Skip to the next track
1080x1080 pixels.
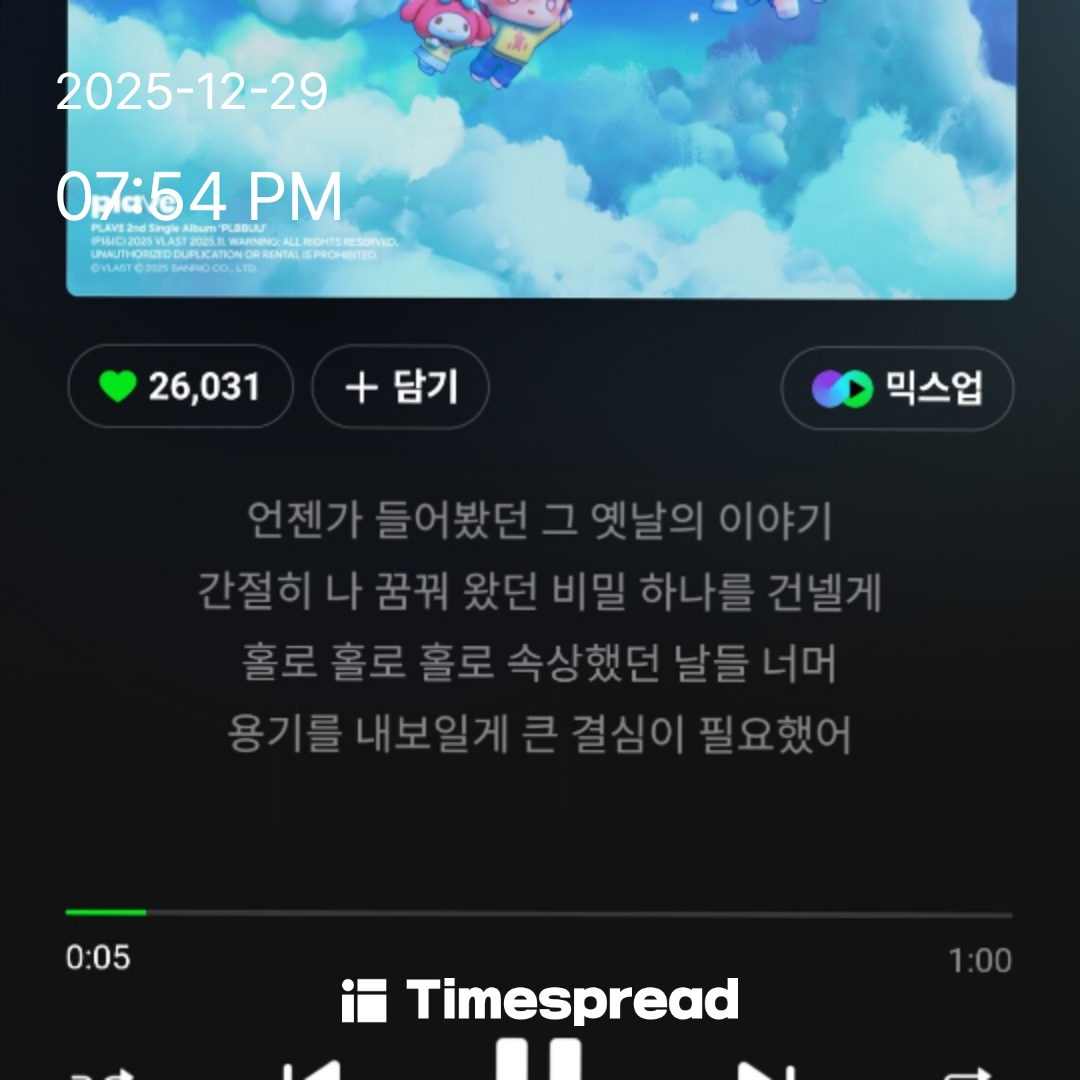coord(768,1070)
